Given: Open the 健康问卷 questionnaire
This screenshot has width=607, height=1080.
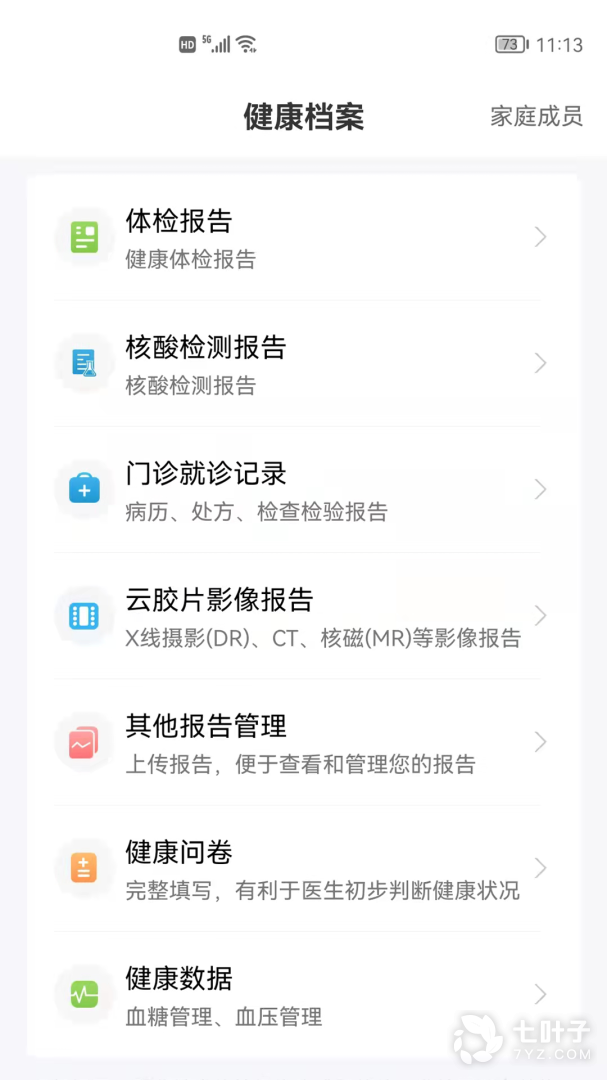Looking at the screenshot, I should (x=300, y=868).
